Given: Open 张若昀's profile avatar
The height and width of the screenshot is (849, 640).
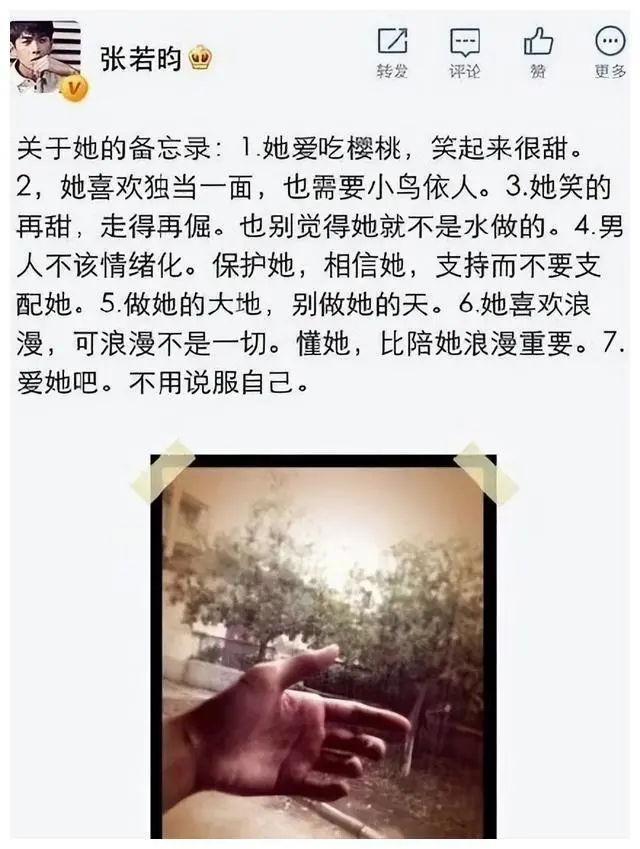Looking at the screenshot, I should [46, 59].
